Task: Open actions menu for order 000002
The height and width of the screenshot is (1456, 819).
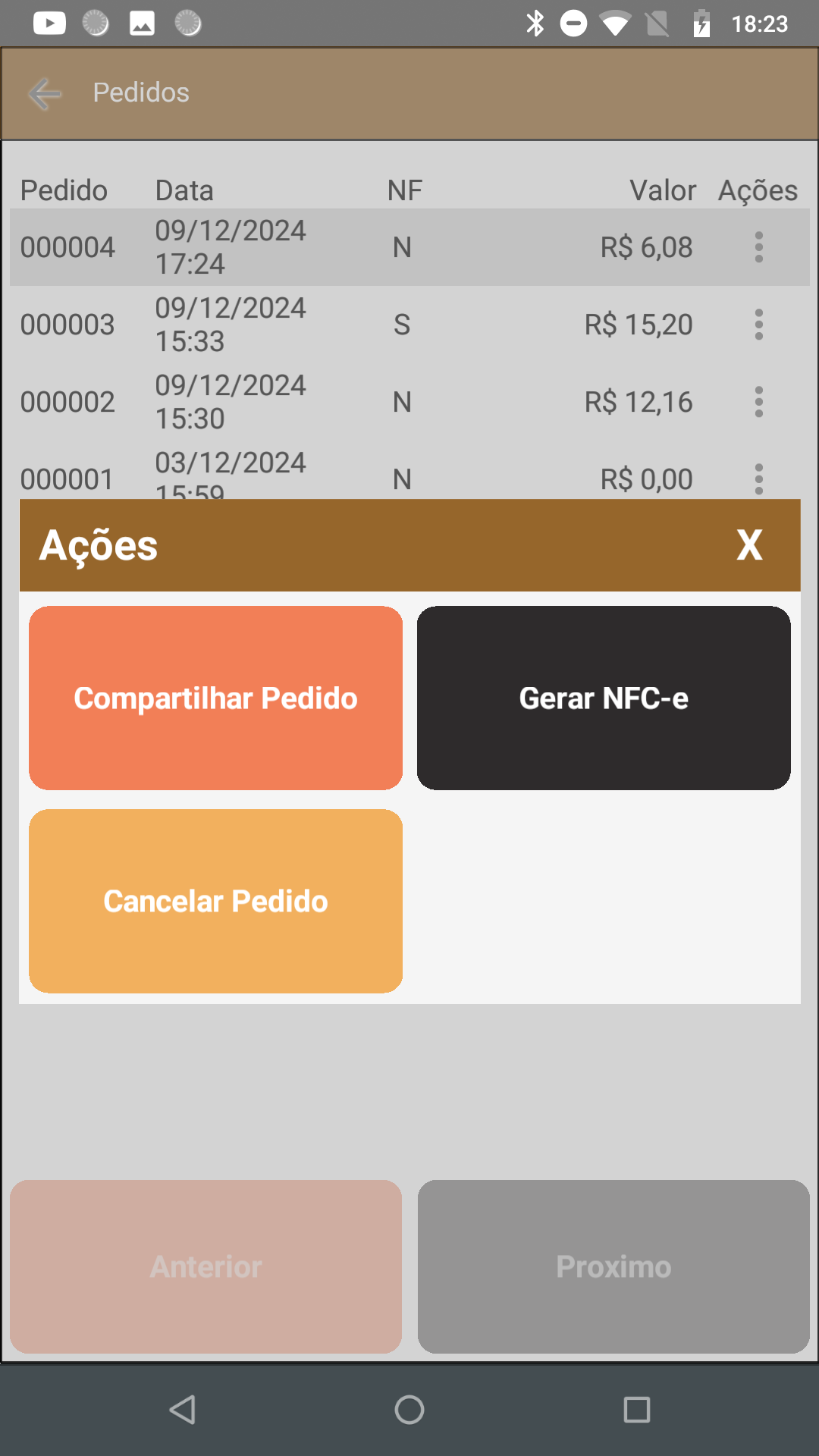Action: 758,402
